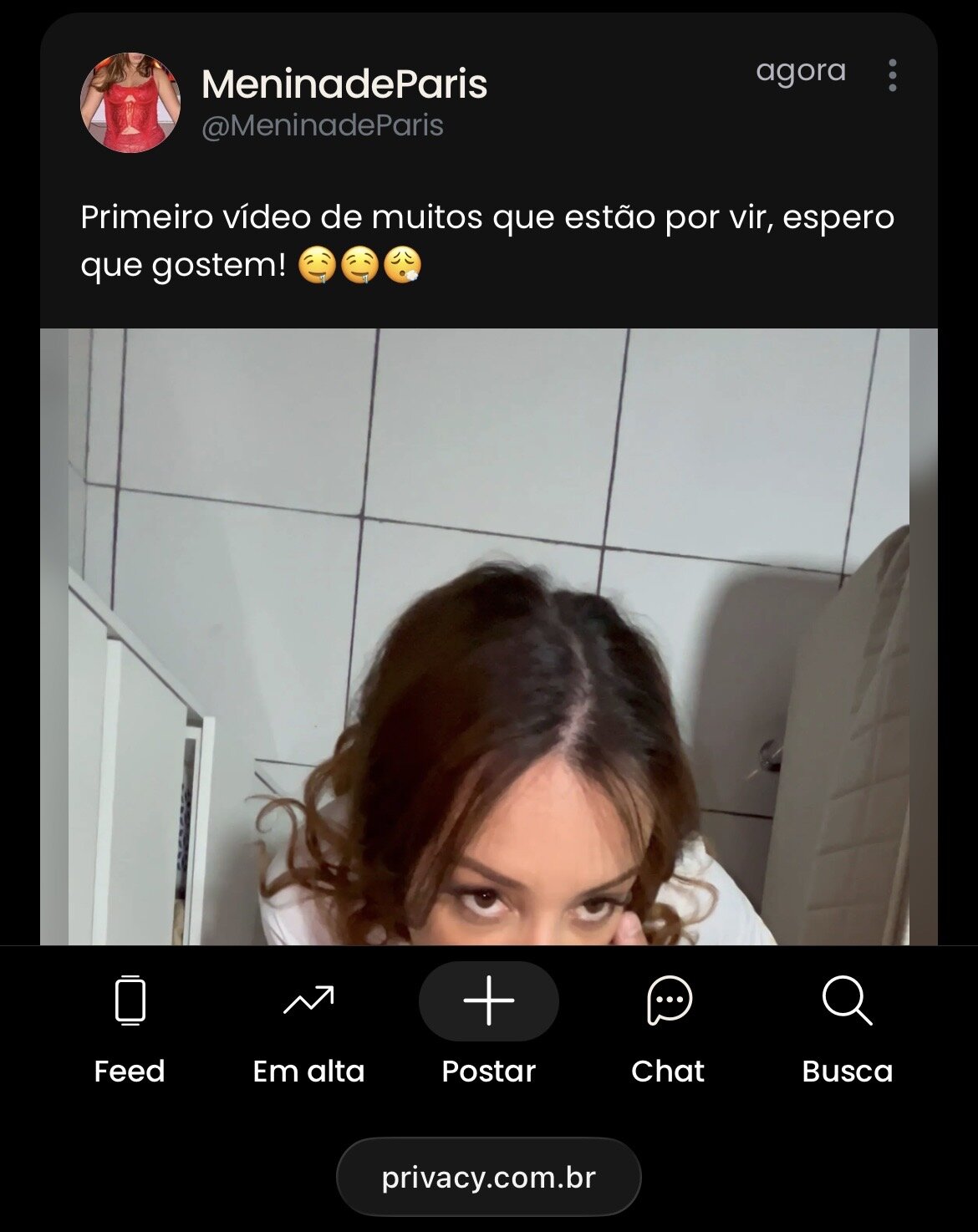
Task: Switch to the Feed tab
Action: click(x=130, y=1028)
